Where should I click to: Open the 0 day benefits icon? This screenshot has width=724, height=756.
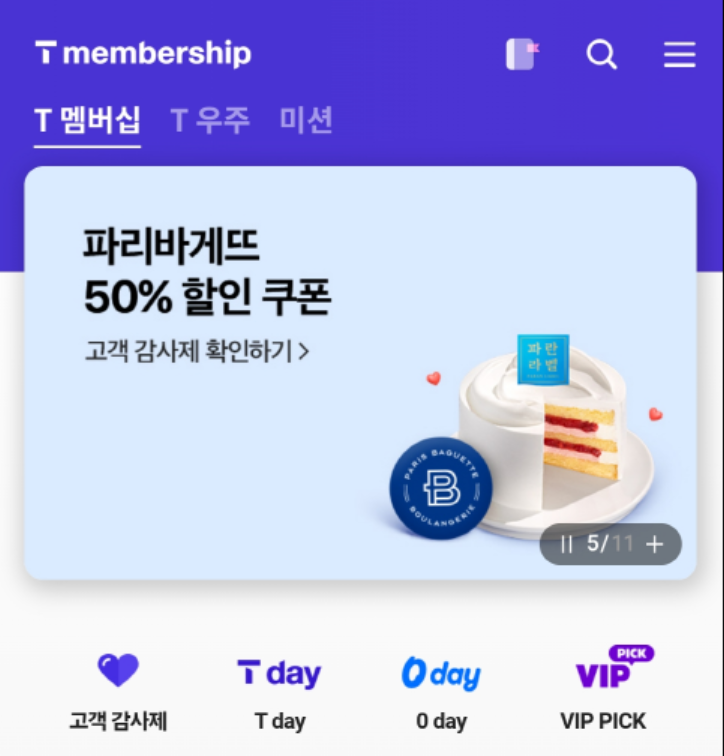coord(440,673)
